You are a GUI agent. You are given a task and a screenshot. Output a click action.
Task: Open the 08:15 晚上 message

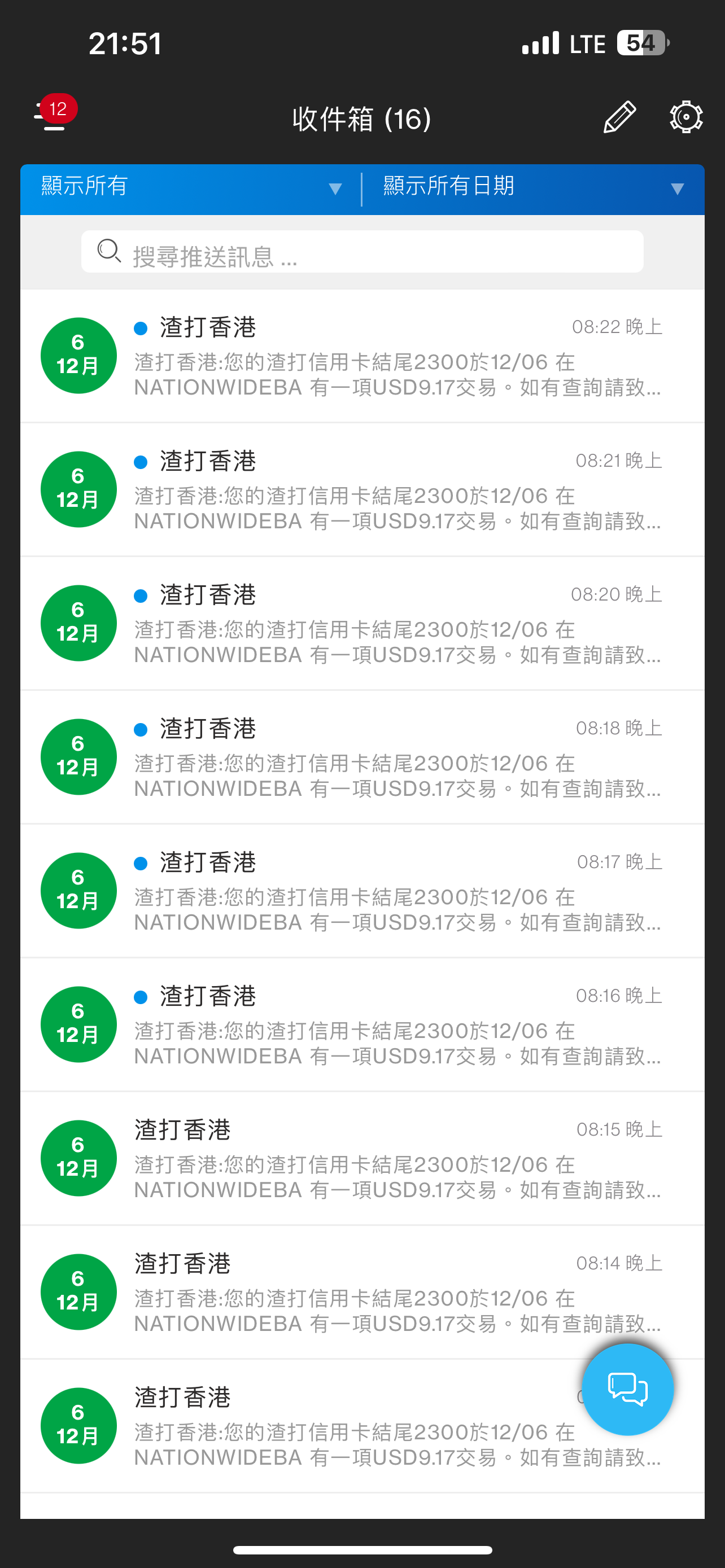pyautogui.click(x=362, y=1159)
